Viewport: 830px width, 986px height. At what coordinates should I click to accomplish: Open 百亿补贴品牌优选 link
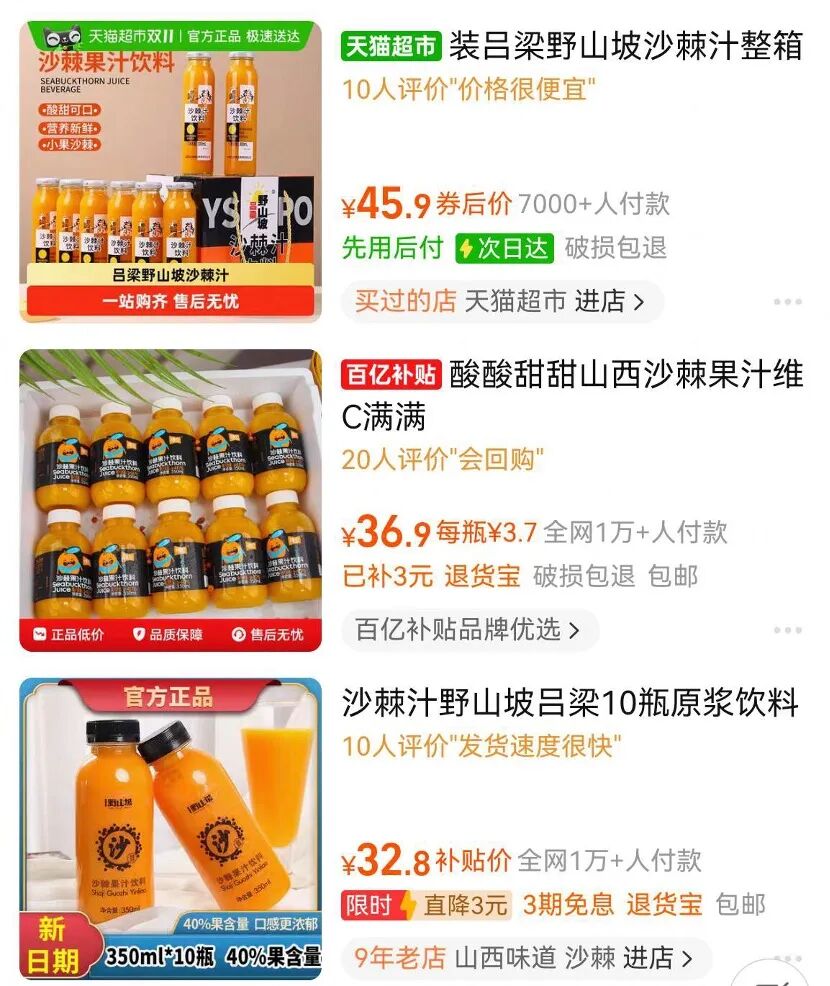tap(468, 630)
